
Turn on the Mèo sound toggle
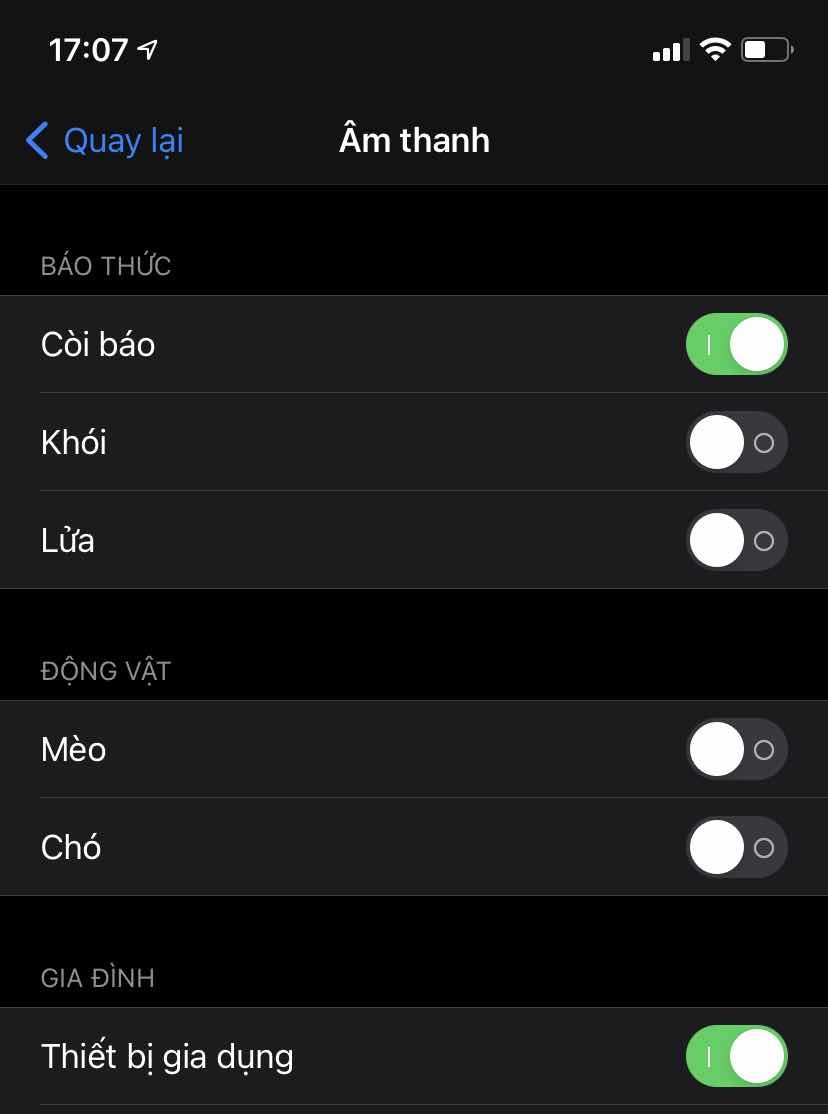tap(737, 749)
